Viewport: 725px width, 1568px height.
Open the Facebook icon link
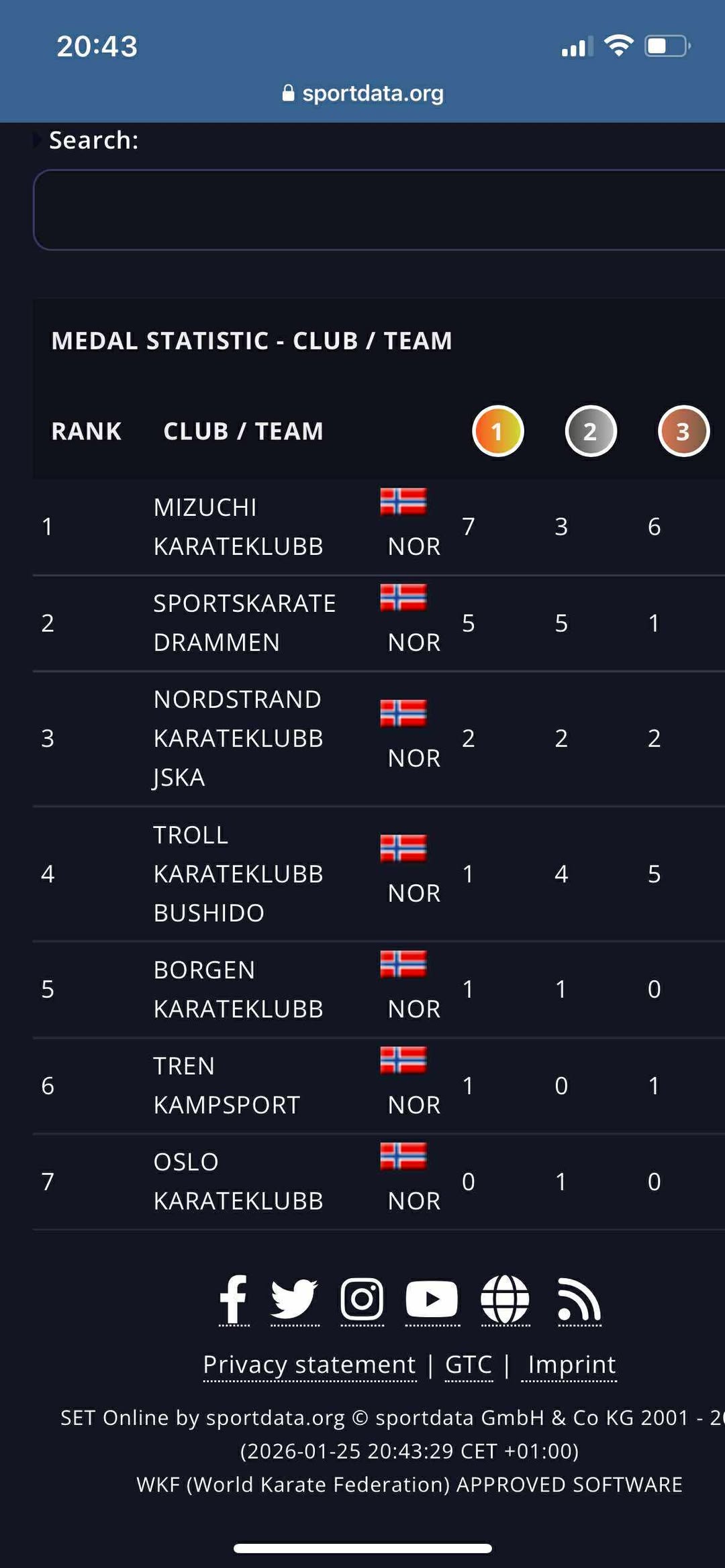click(x=234, y=1300)
